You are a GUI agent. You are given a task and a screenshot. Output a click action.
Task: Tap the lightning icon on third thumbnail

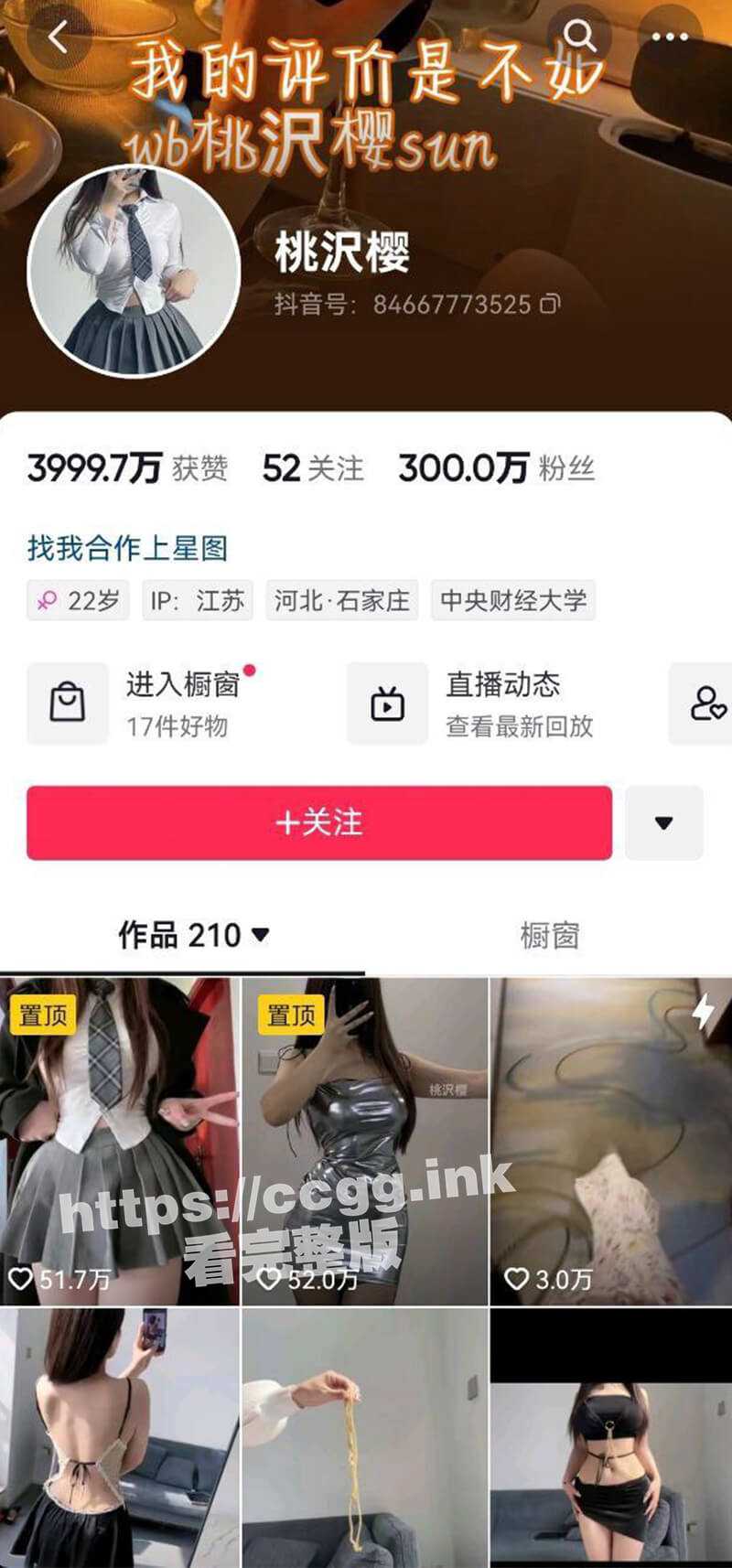coord(705,1012)
